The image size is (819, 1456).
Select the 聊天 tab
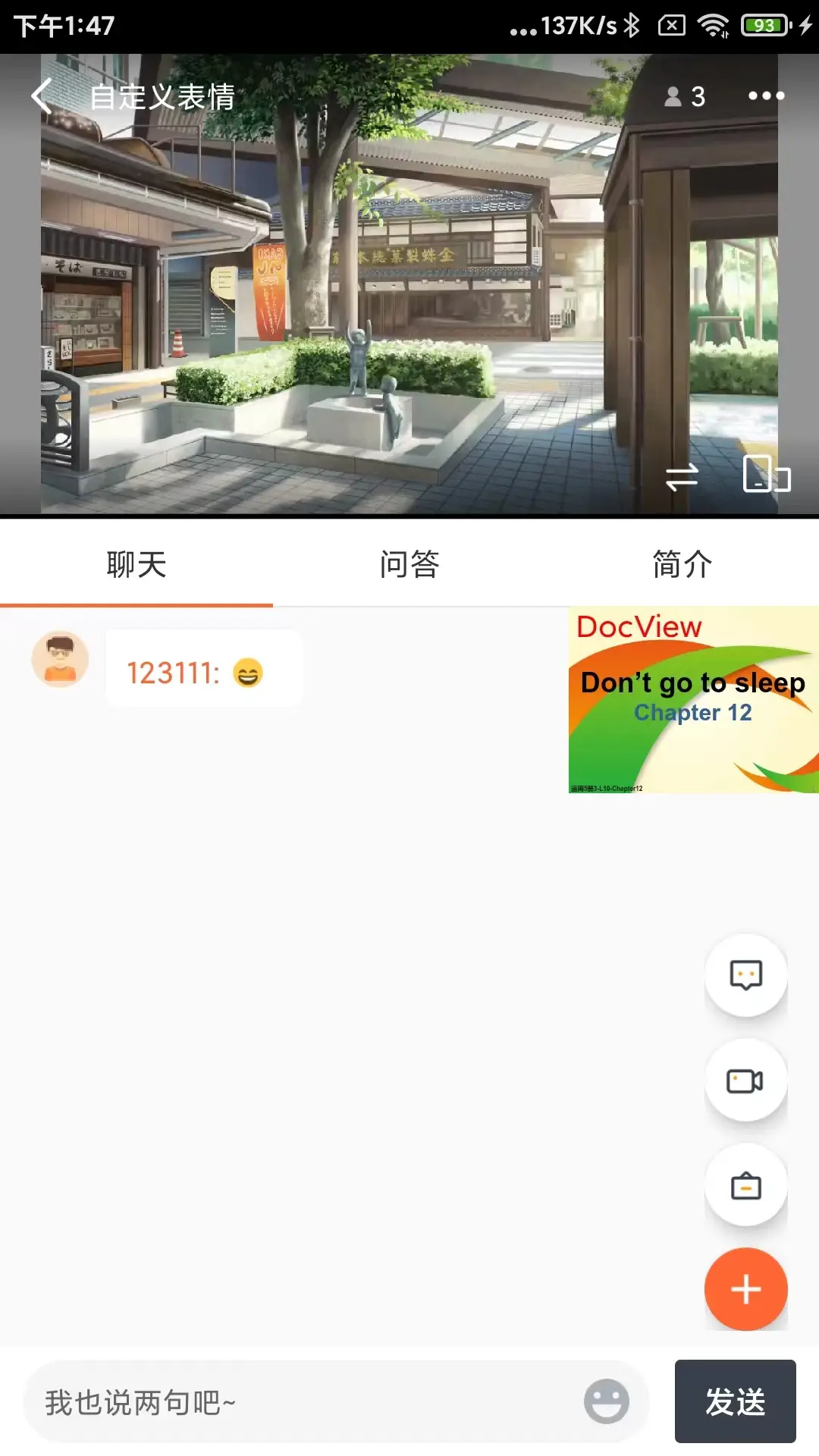[136, 564]
